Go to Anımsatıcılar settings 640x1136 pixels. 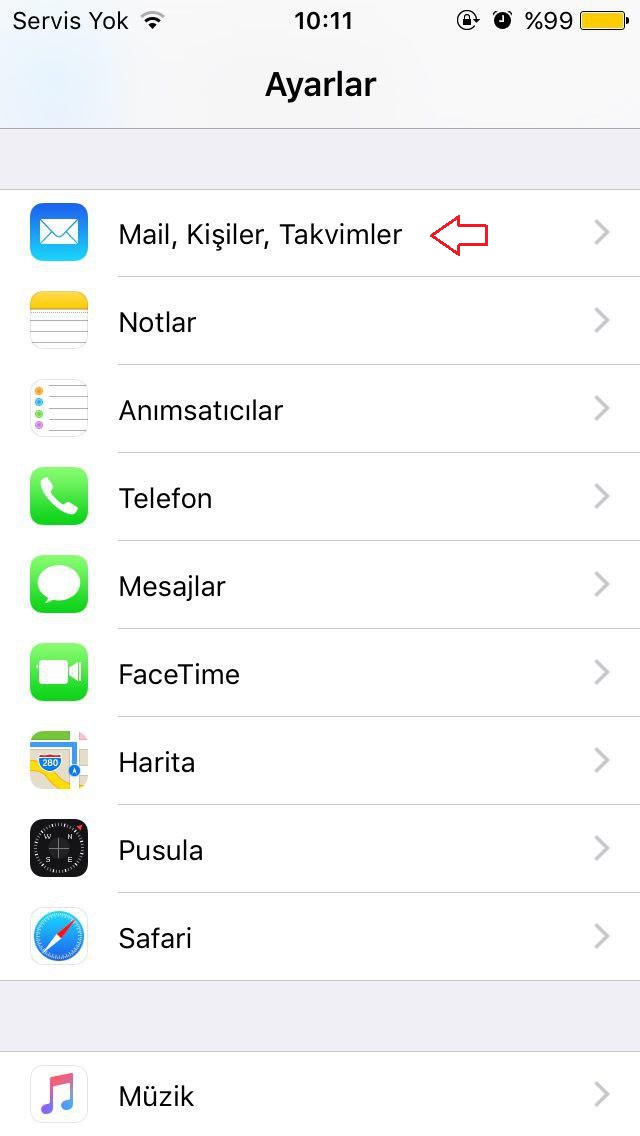pyautogui.click(x=200, y=410)
